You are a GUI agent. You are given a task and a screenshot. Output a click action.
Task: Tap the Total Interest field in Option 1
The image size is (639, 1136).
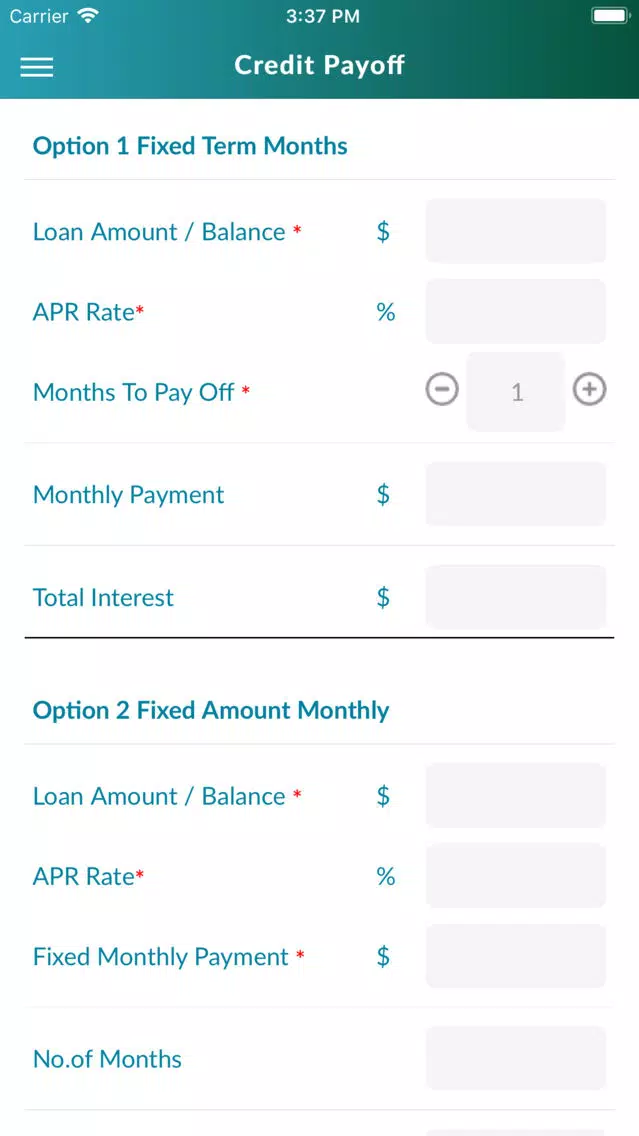tap(515, 597)
